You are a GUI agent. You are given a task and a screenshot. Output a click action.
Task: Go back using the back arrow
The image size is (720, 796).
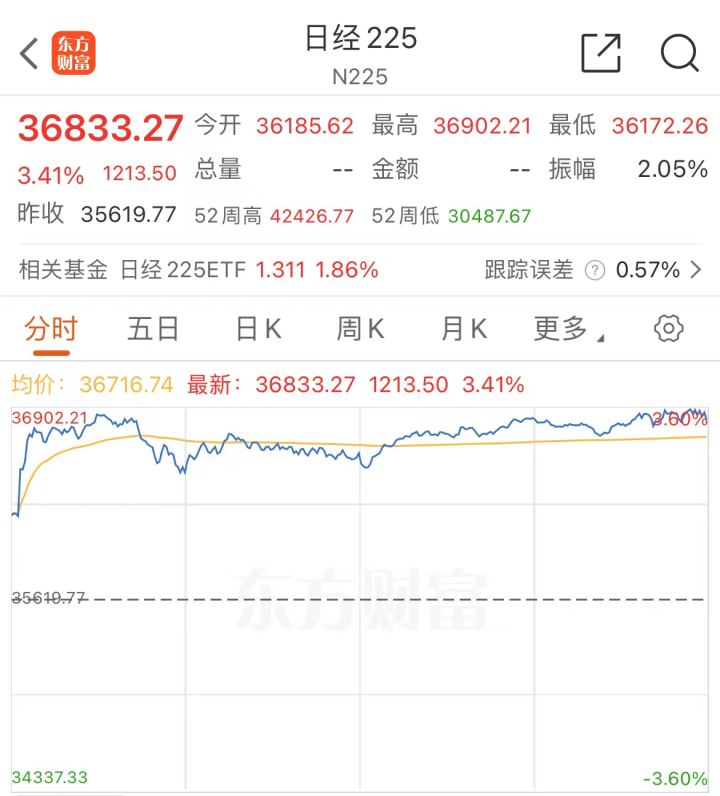(x=28, y=54)
